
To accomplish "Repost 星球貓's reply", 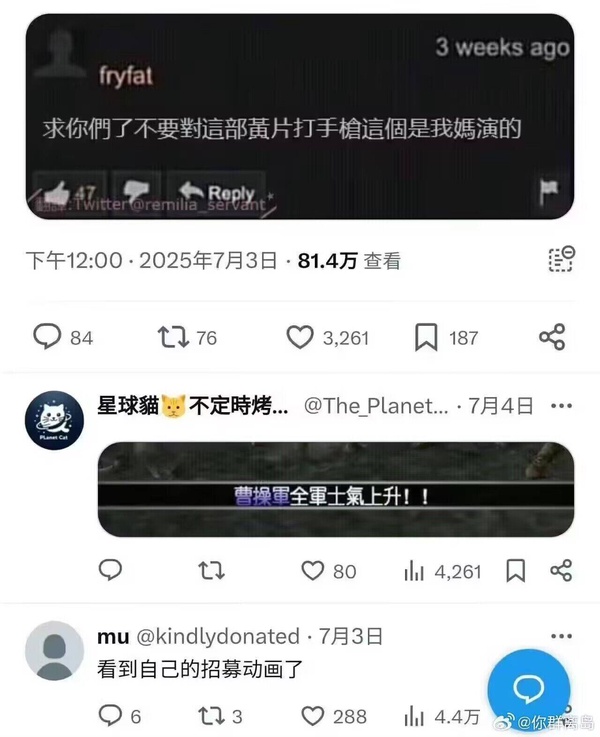I will coord(211,571).
